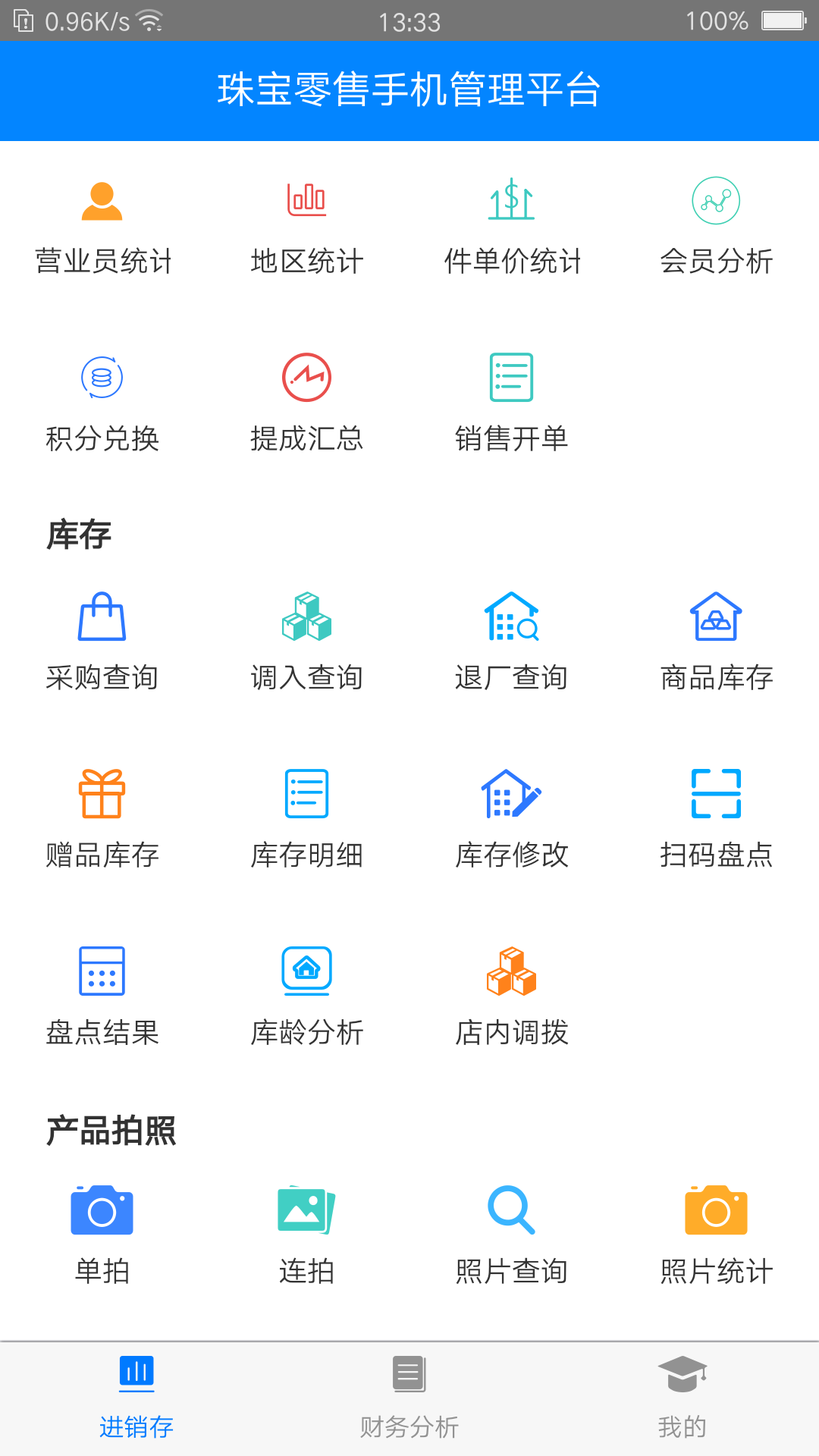Open 库存修改 inventory modification
The width and height of the screenshot is (819, 1456).
pyautogui.click(x=512, y=819)
